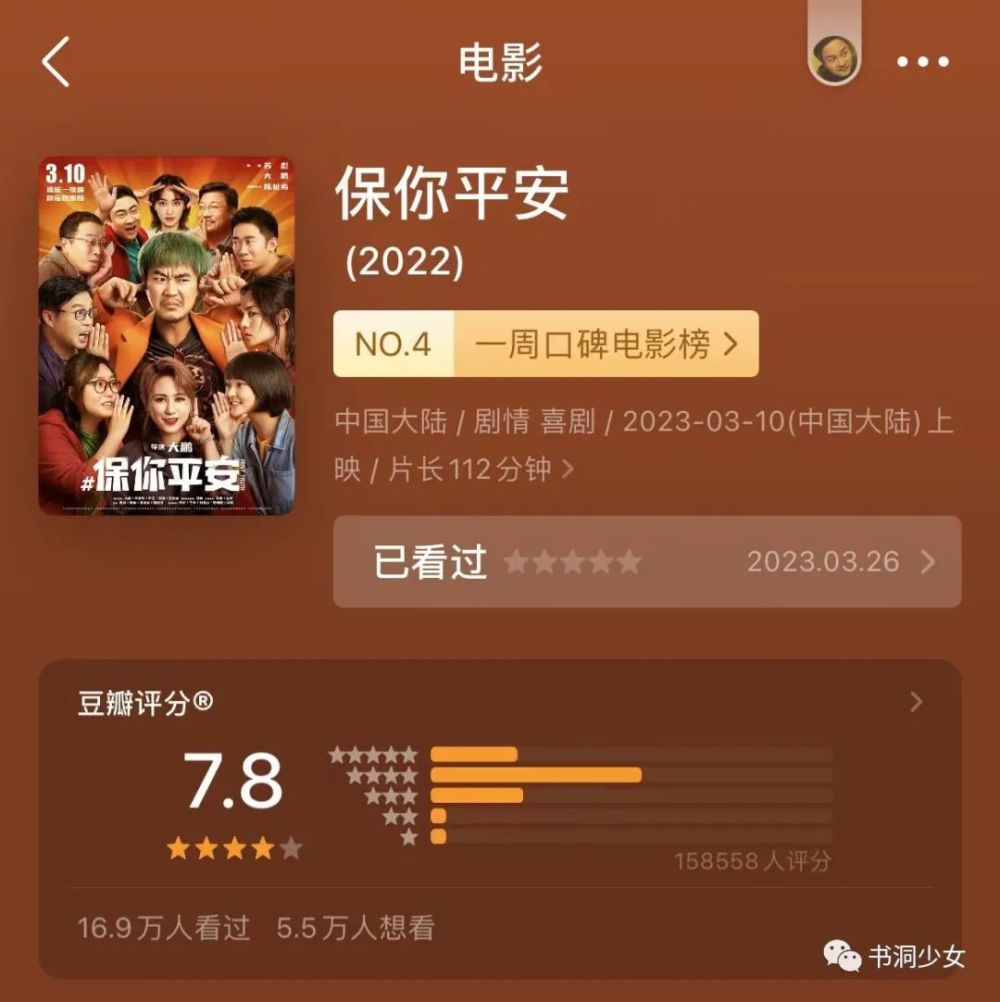Open the NO.4 一周口碑电影榜 ranking
Image resolution: width=1000 pixels, height=1002 pixels.
(546, 344)
